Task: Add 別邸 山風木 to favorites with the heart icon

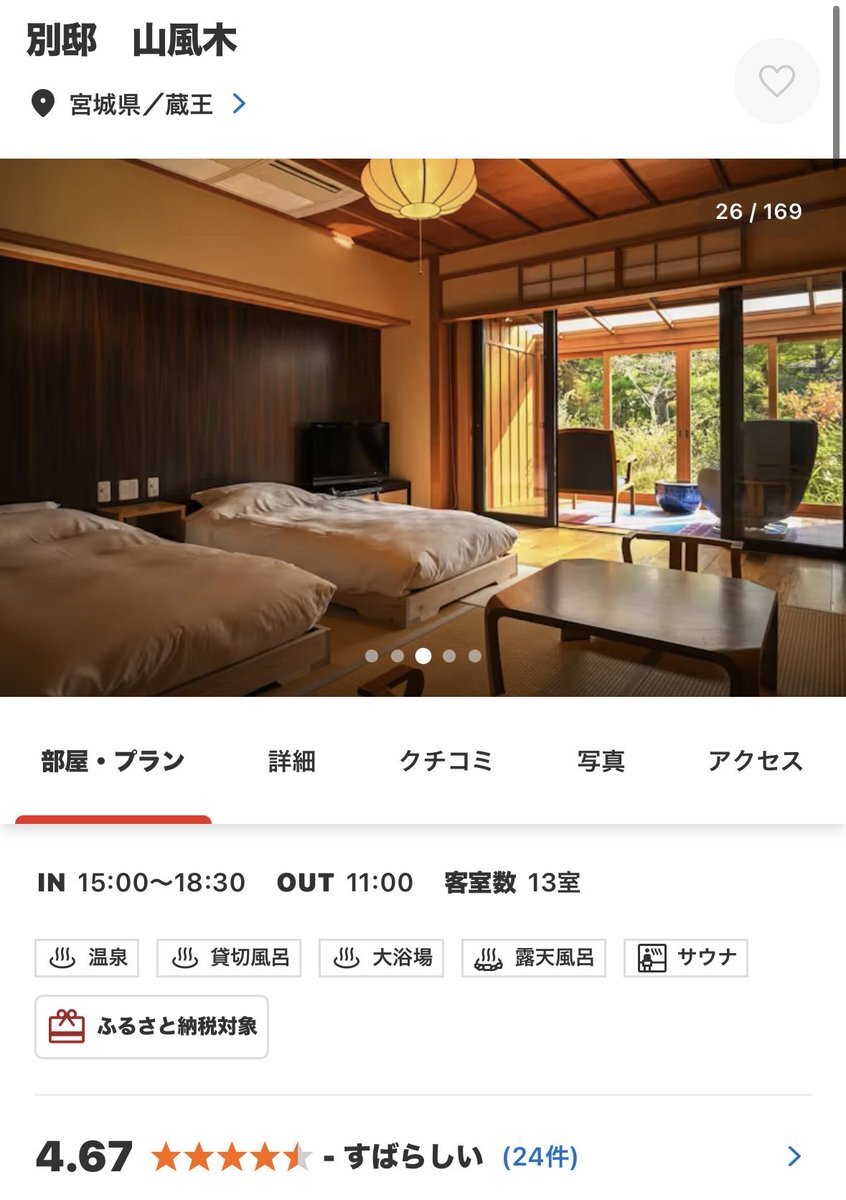Action: (777, 81)
